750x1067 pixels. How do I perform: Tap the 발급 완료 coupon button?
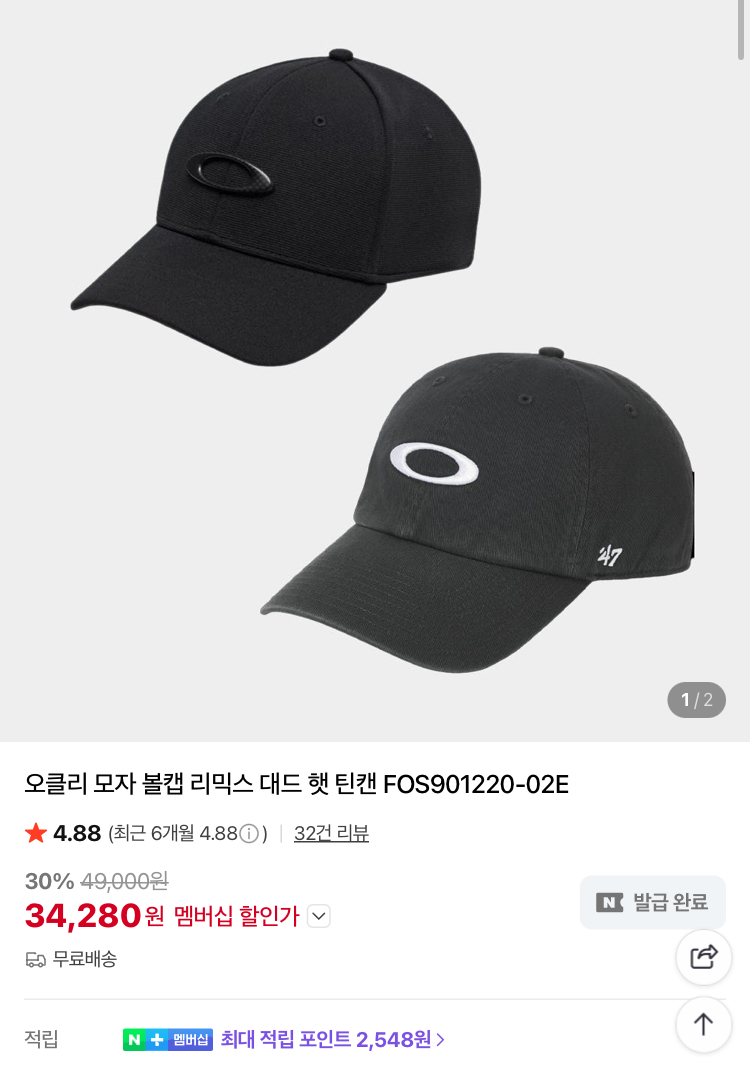652,902
